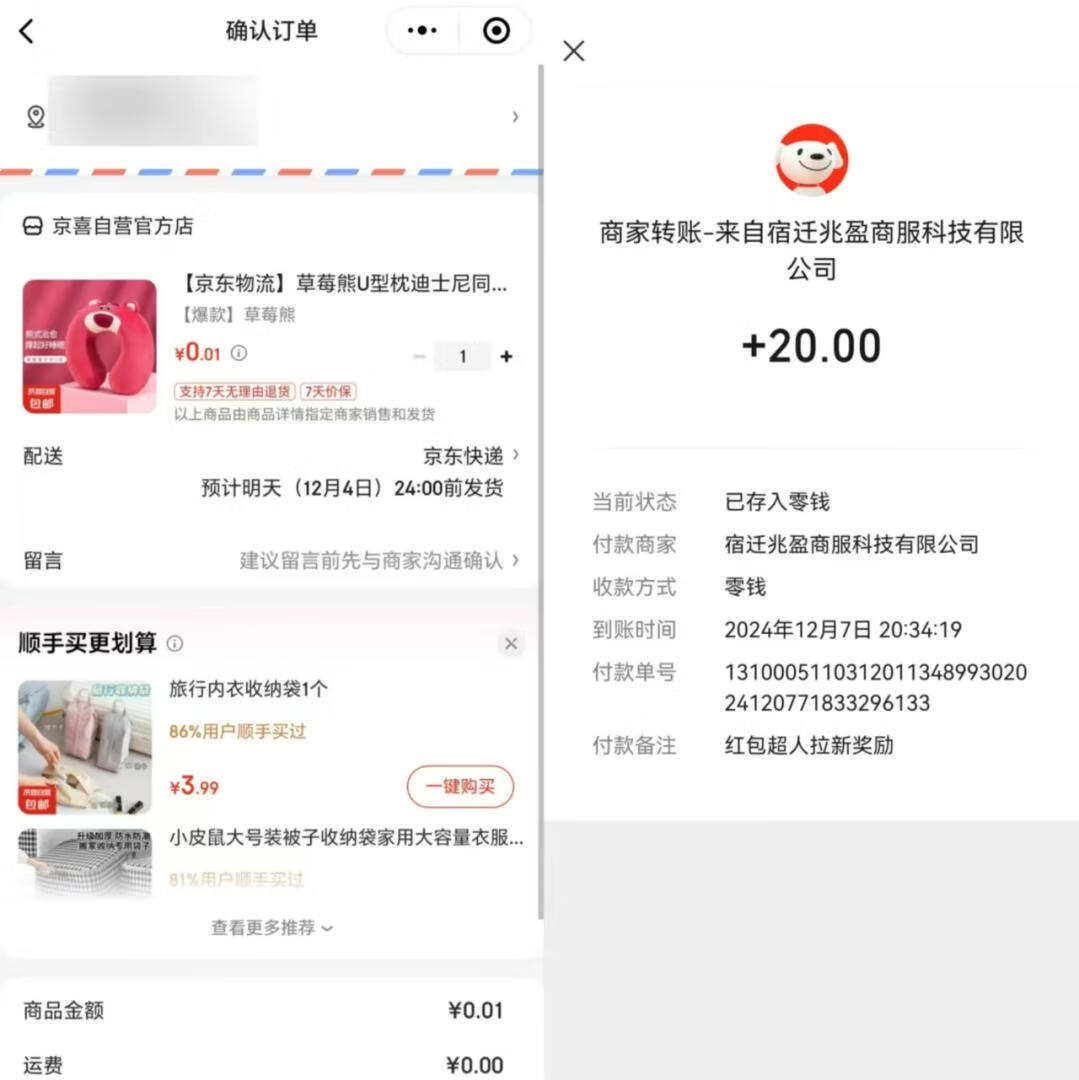Tap the capsule target icon to exit mini-program
Image resolution: width=1079 pixels, height=1080 pixels.
click(495, 31)
